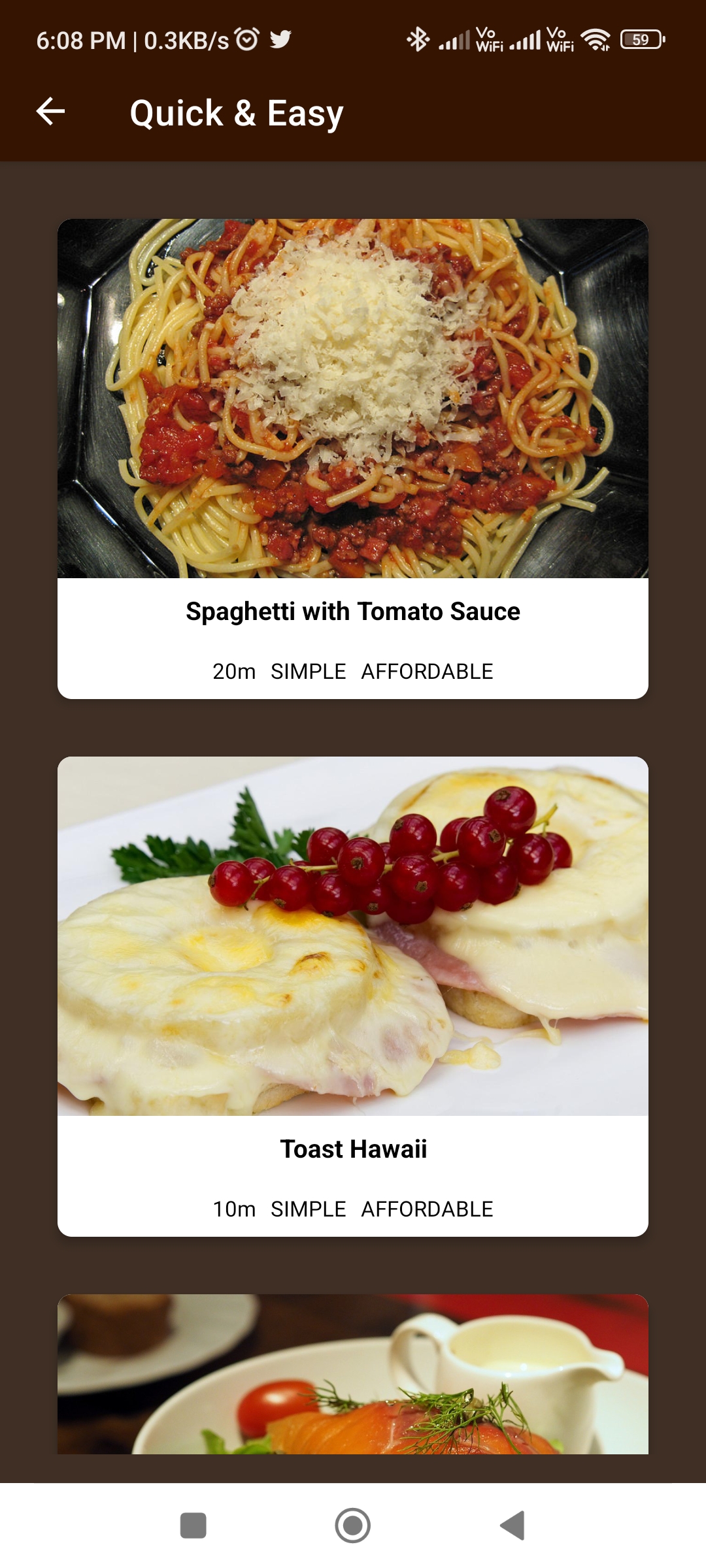Open the salmon dish recipe card
This screenshot has height=1568, width=706.
point(353,1375)
